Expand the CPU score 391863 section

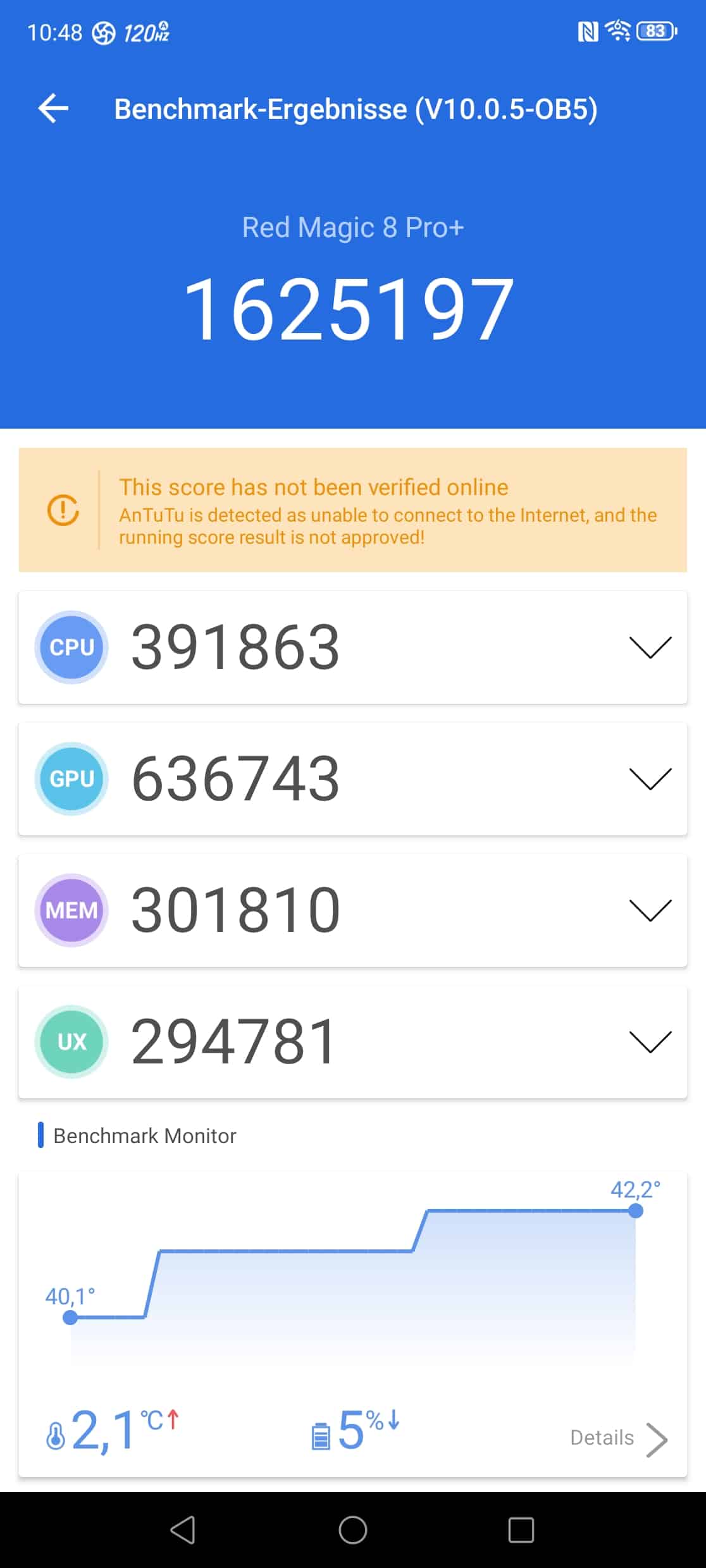tap(353, 647)
